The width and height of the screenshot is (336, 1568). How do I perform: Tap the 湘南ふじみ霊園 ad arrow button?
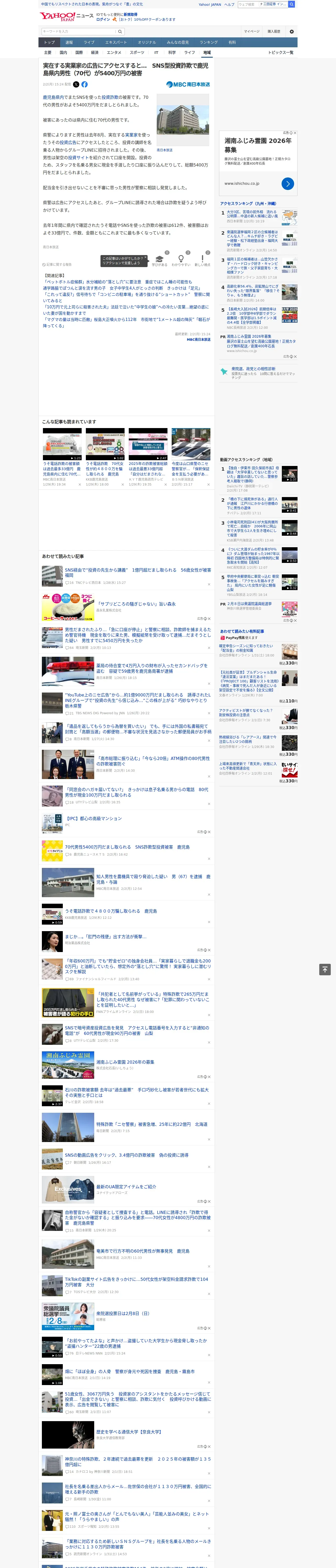click(288, 183)
